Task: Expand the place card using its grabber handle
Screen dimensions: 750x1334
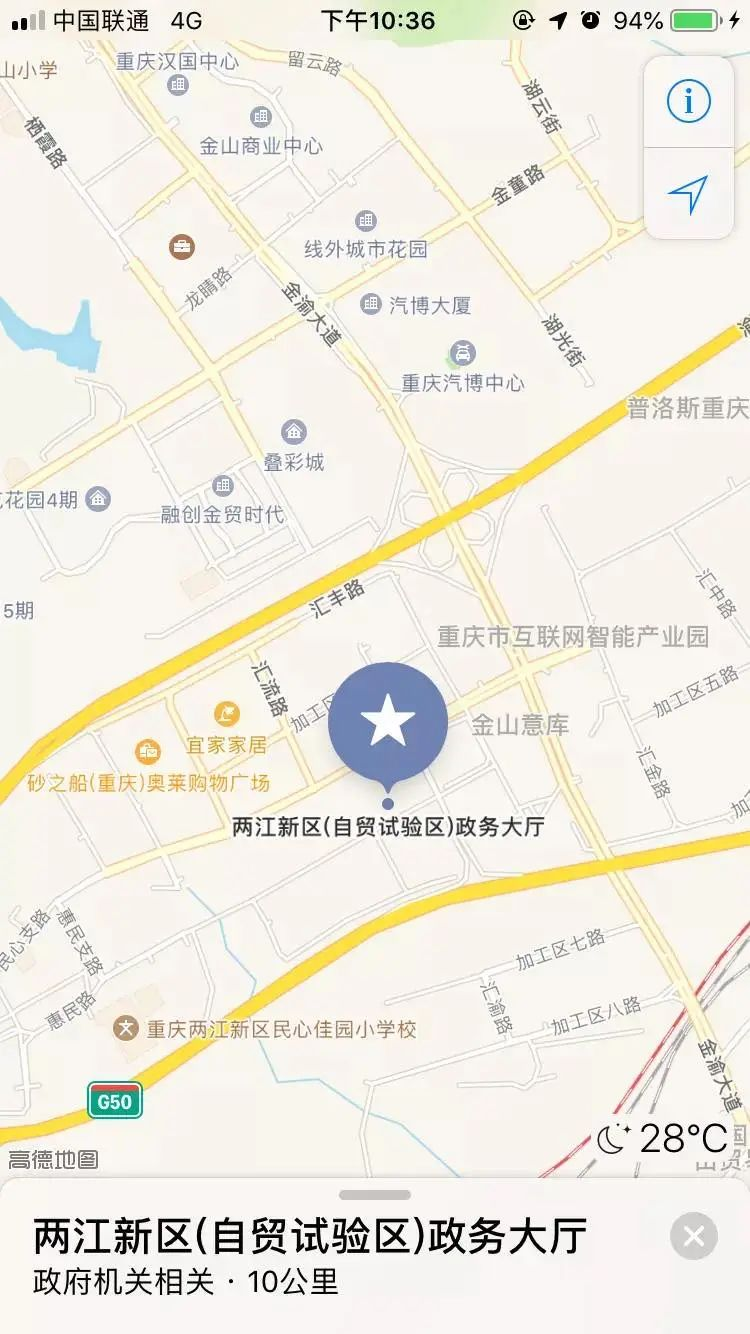Action: pyautogui.click(x=375, y=1195)
